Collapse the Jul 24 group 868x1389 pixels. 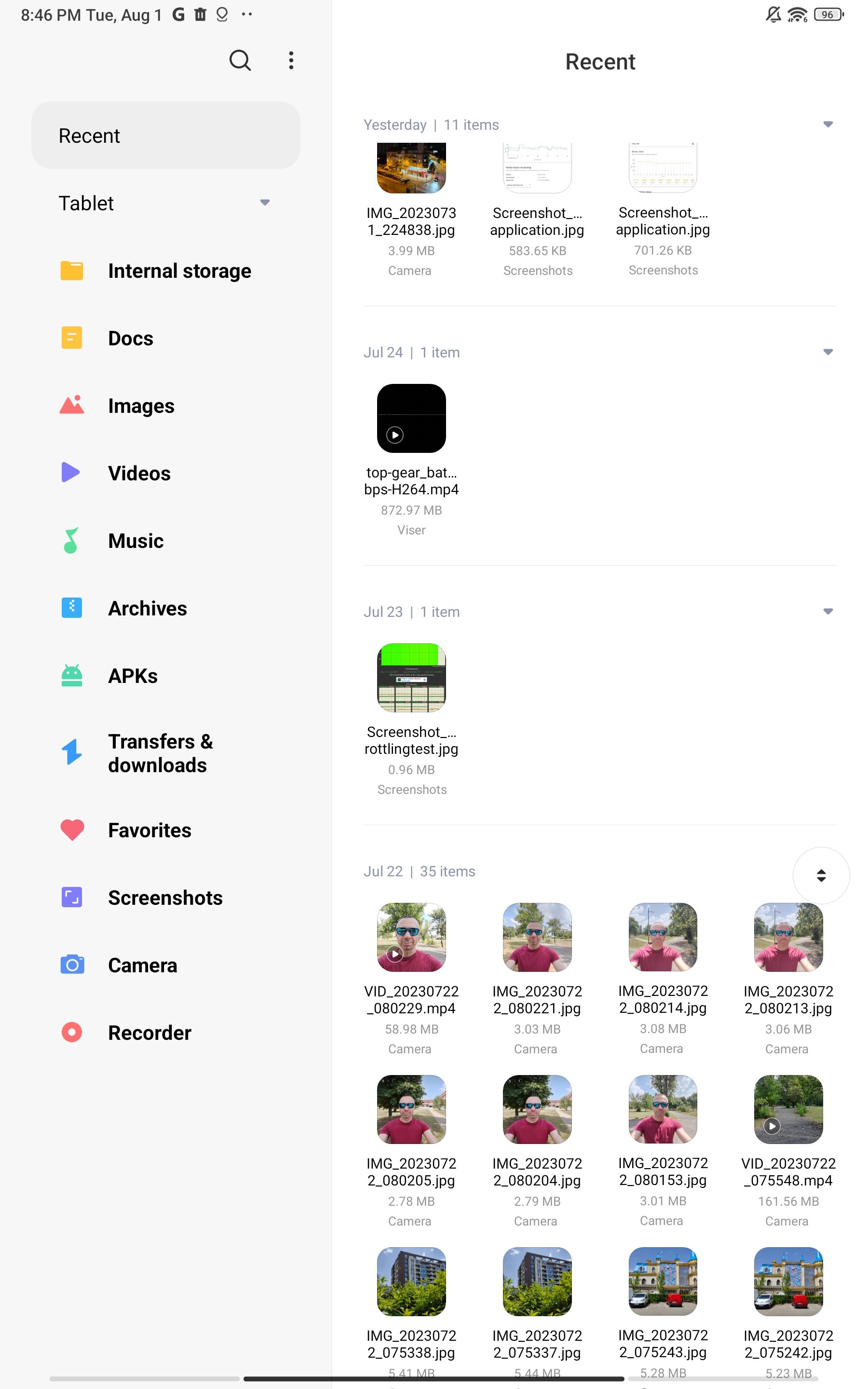tap(828, 352)
